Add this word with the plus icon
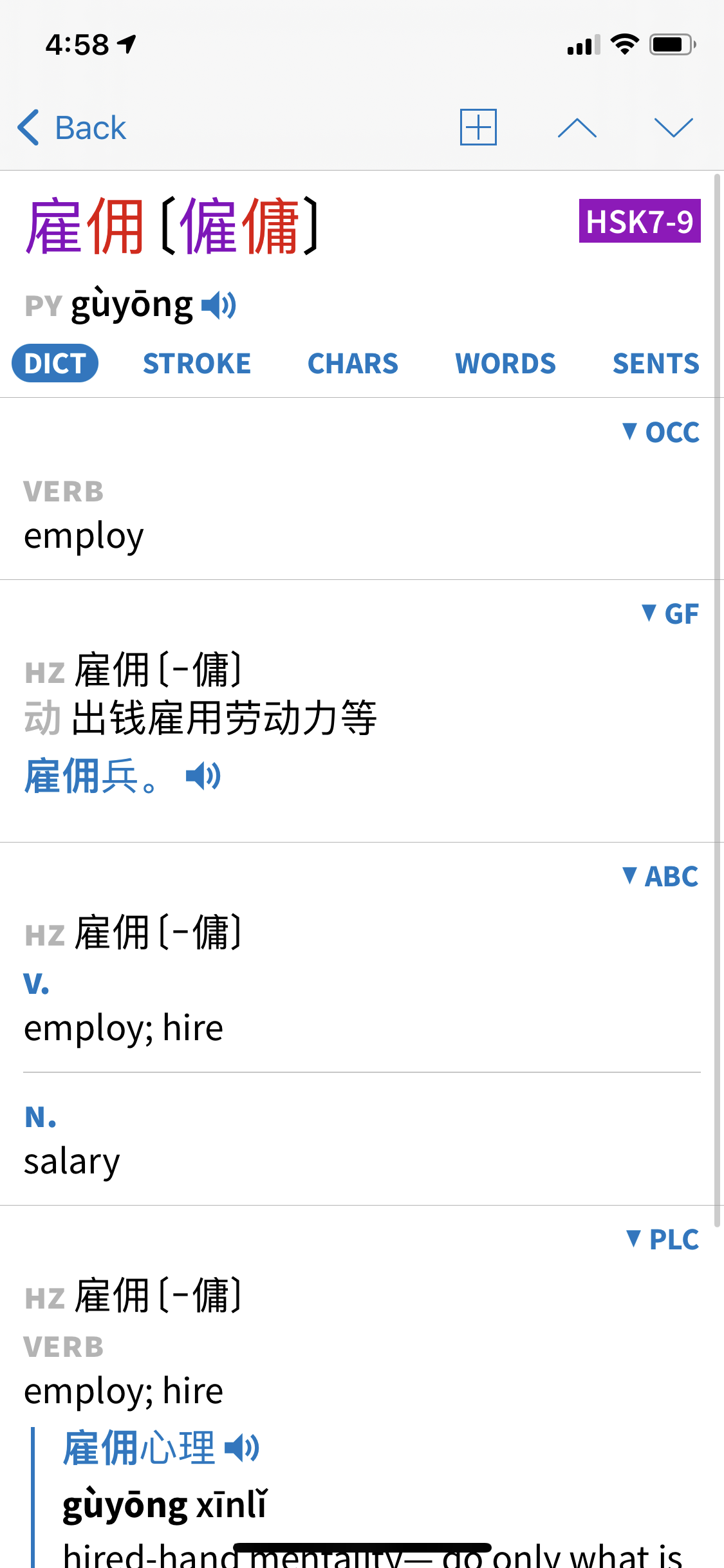This screenshot has height=1568, width=724. (478, 127)
